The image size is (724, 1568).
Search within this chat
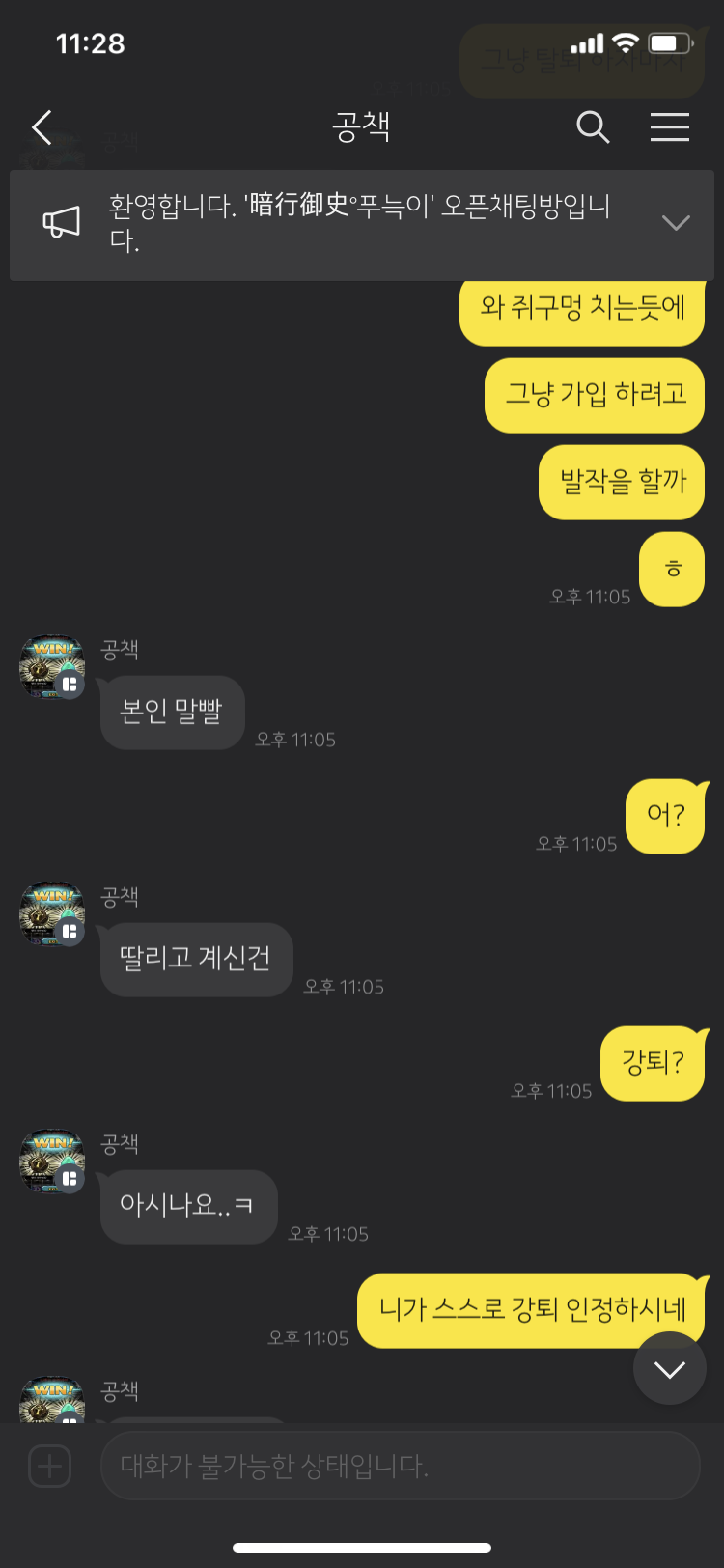pos(593,127)
